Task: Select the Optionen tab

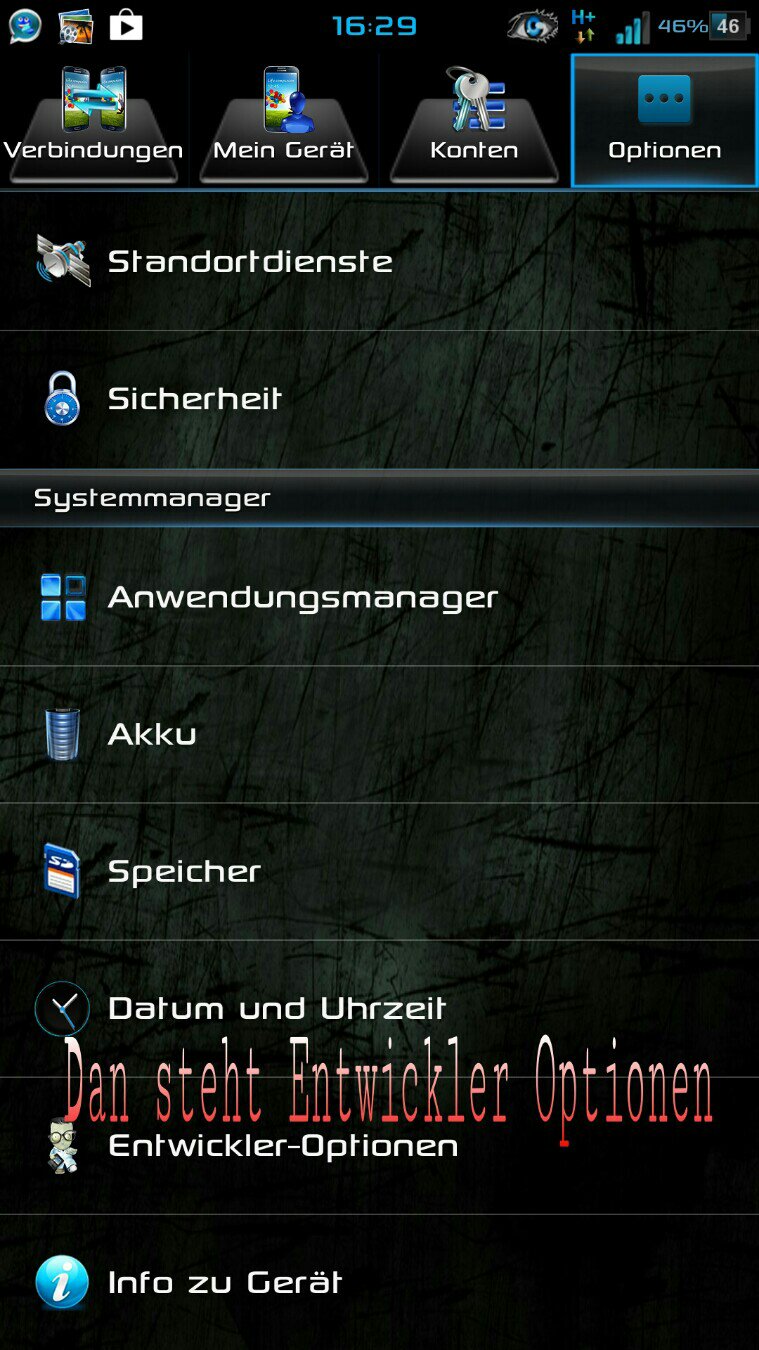Action: click(664, 120)
